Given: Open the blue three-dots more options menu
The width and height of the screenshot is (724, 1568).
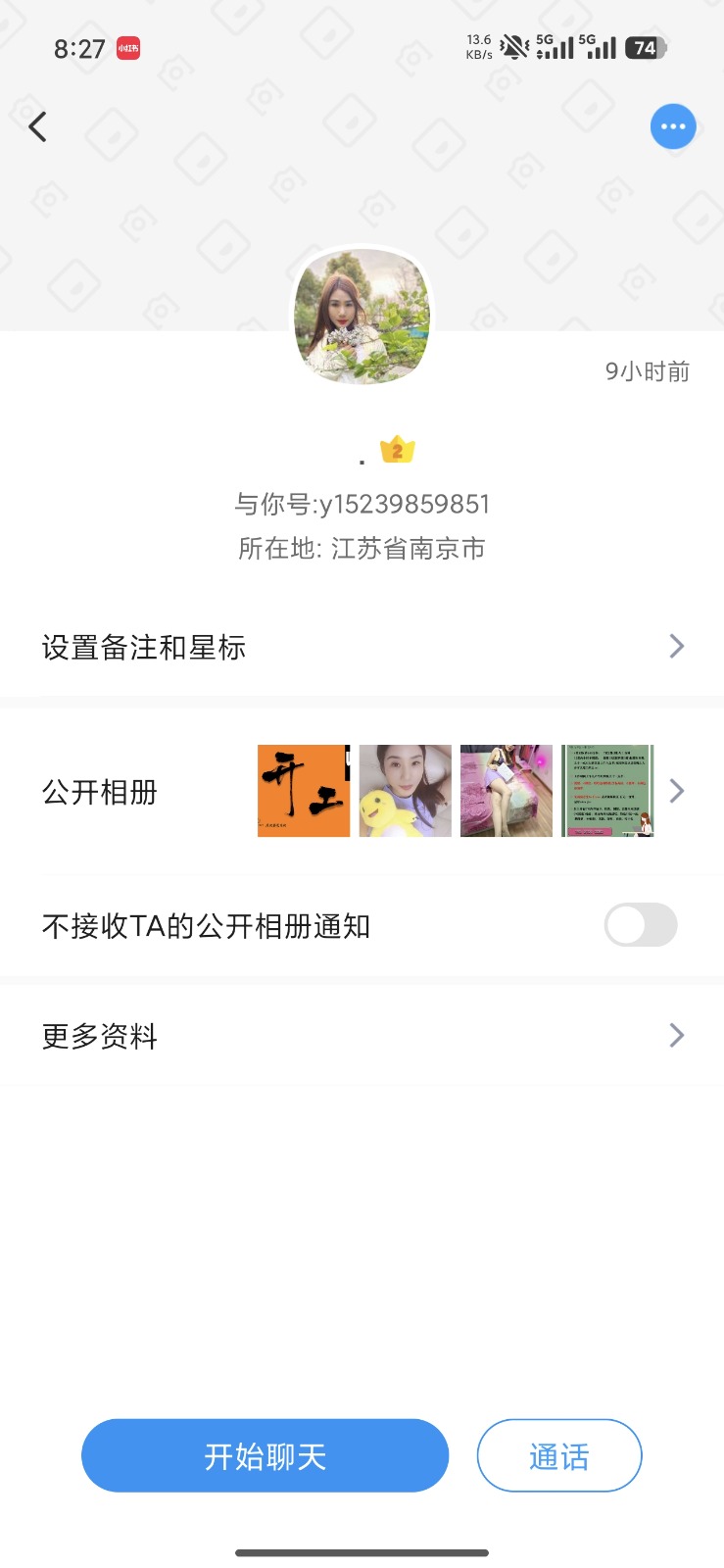Looking at the screenshot, I should [673, 126].
